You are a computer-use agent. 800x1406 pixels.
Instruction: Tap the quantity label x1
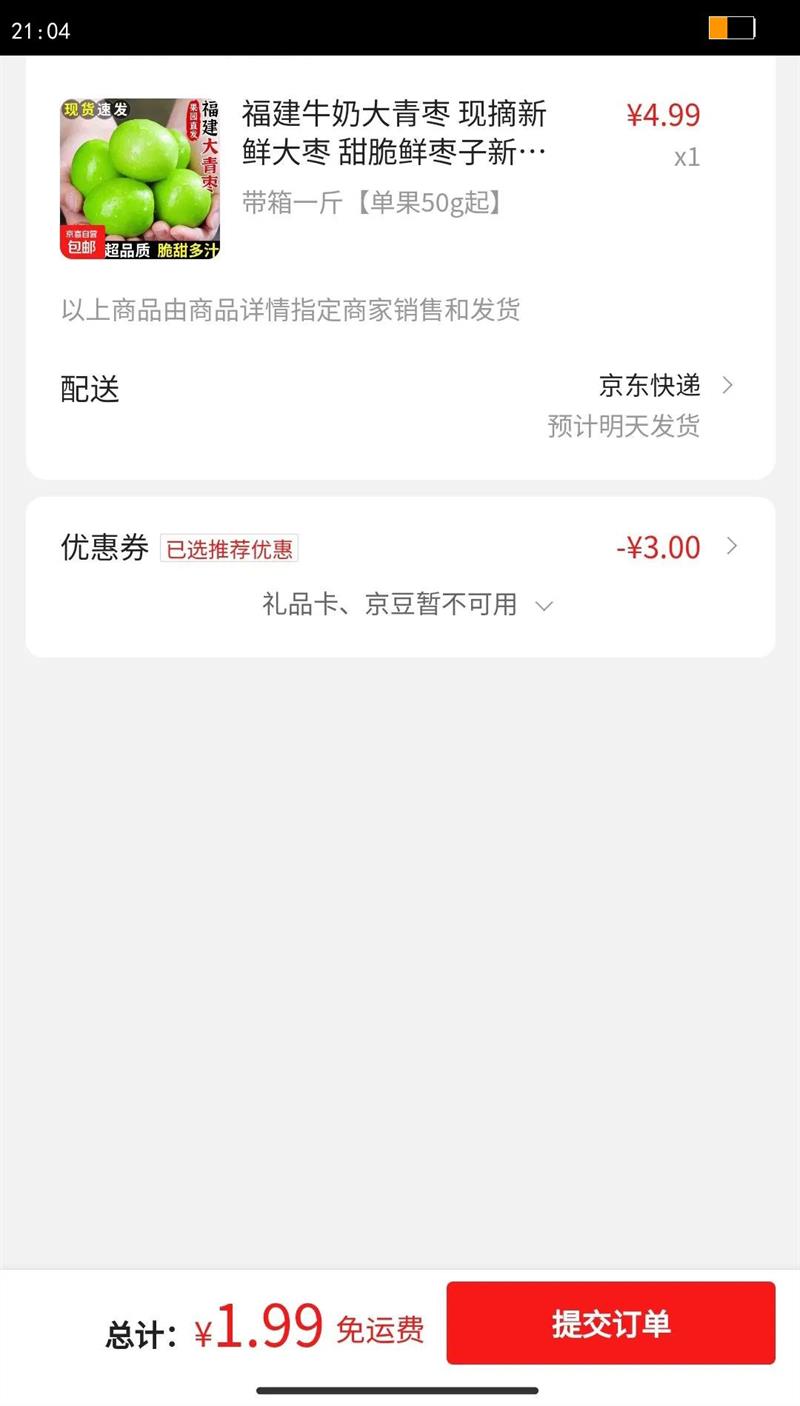[x=687, y=158]
